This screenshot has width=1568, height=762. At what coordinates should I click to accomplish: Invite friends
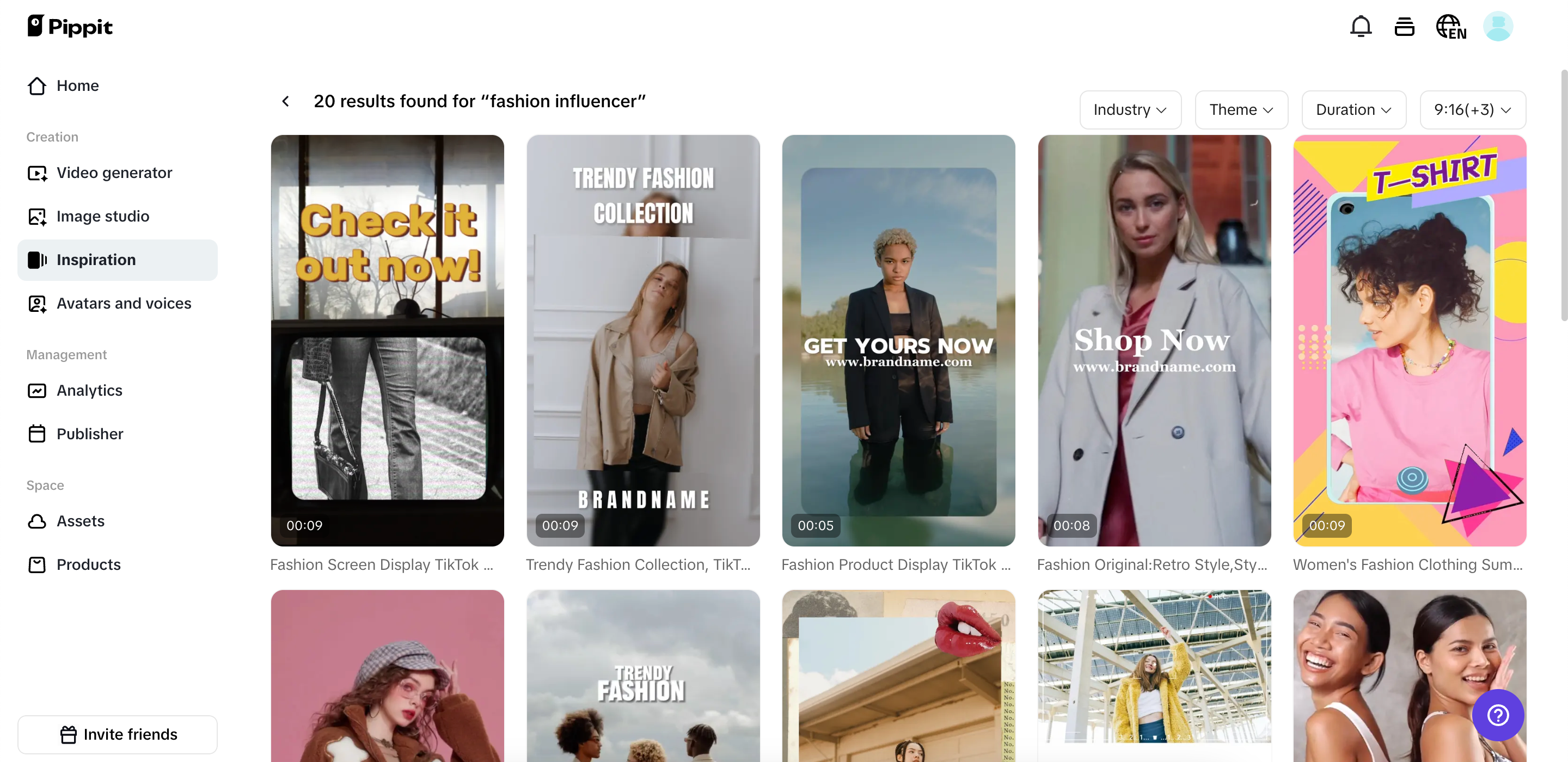(118, 734)
